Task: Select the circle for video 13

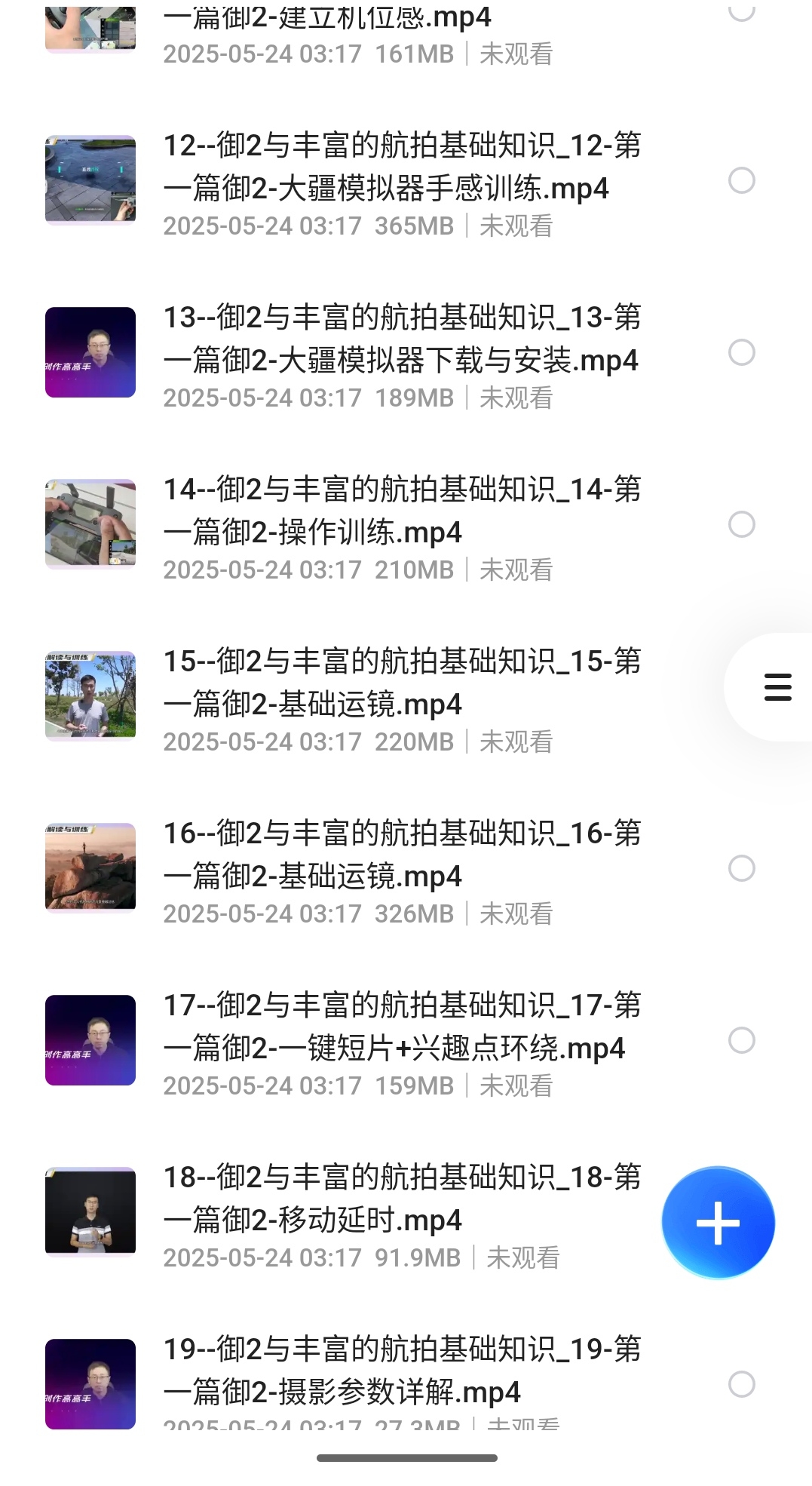Action: [x=742, y=352]
